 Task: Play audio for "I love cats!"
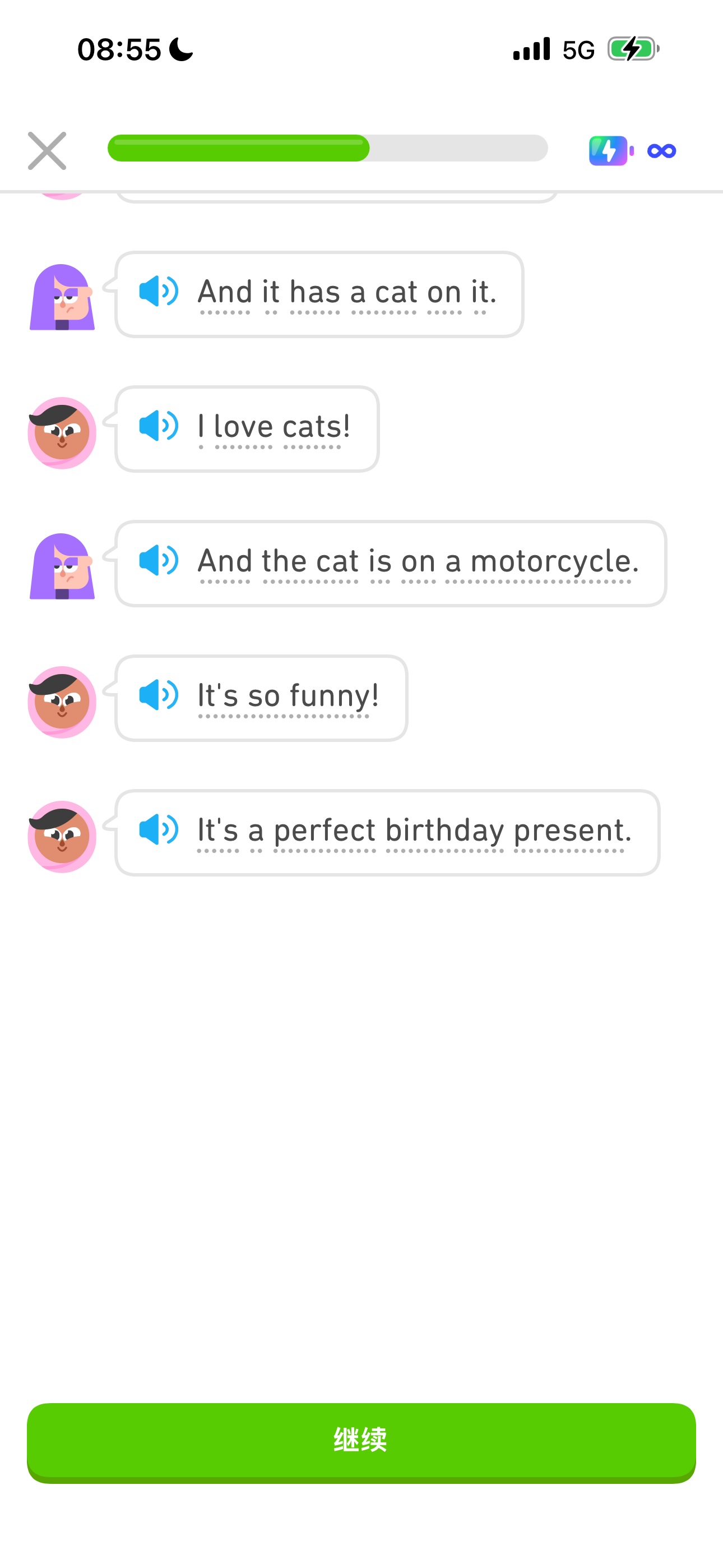click(158, 426)
